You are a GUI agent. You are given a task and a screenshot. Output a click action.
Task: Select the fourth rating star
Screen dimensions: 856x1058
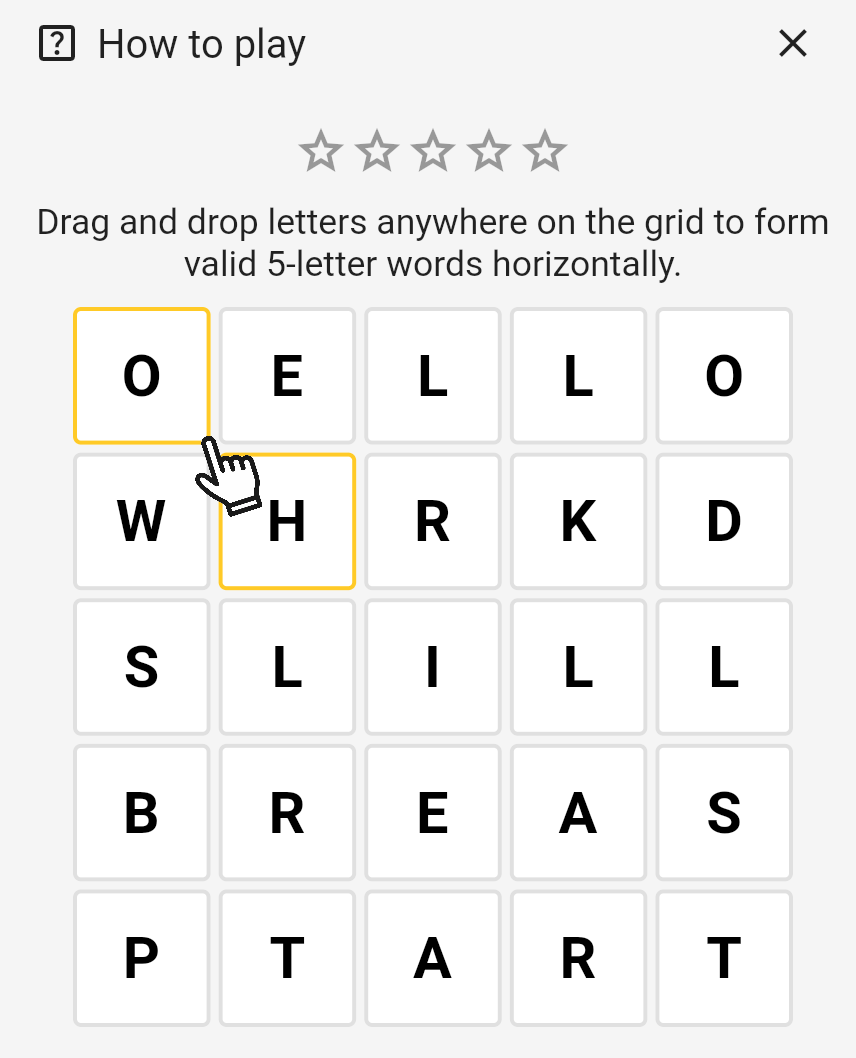click(489, 151)
